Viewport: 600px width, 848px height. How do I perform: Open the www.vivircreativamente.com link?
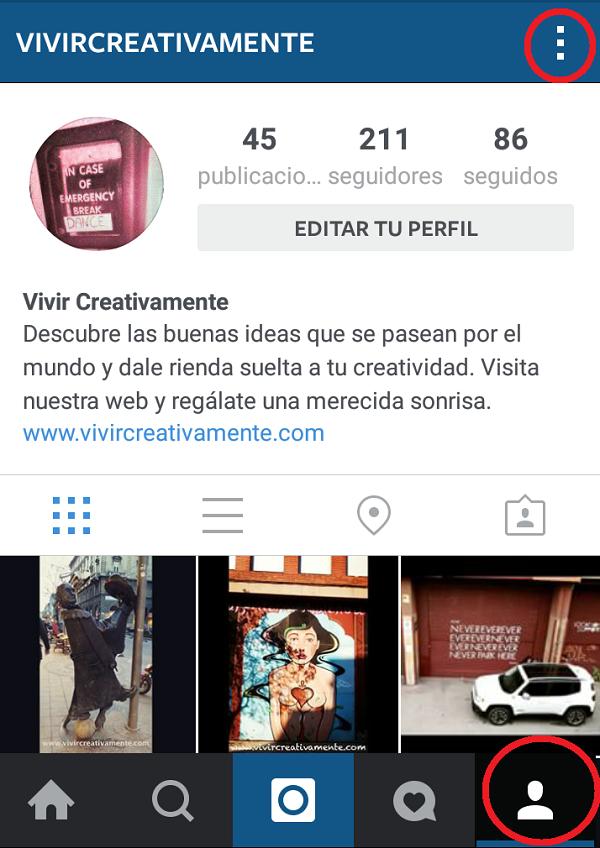pos(173,434)
